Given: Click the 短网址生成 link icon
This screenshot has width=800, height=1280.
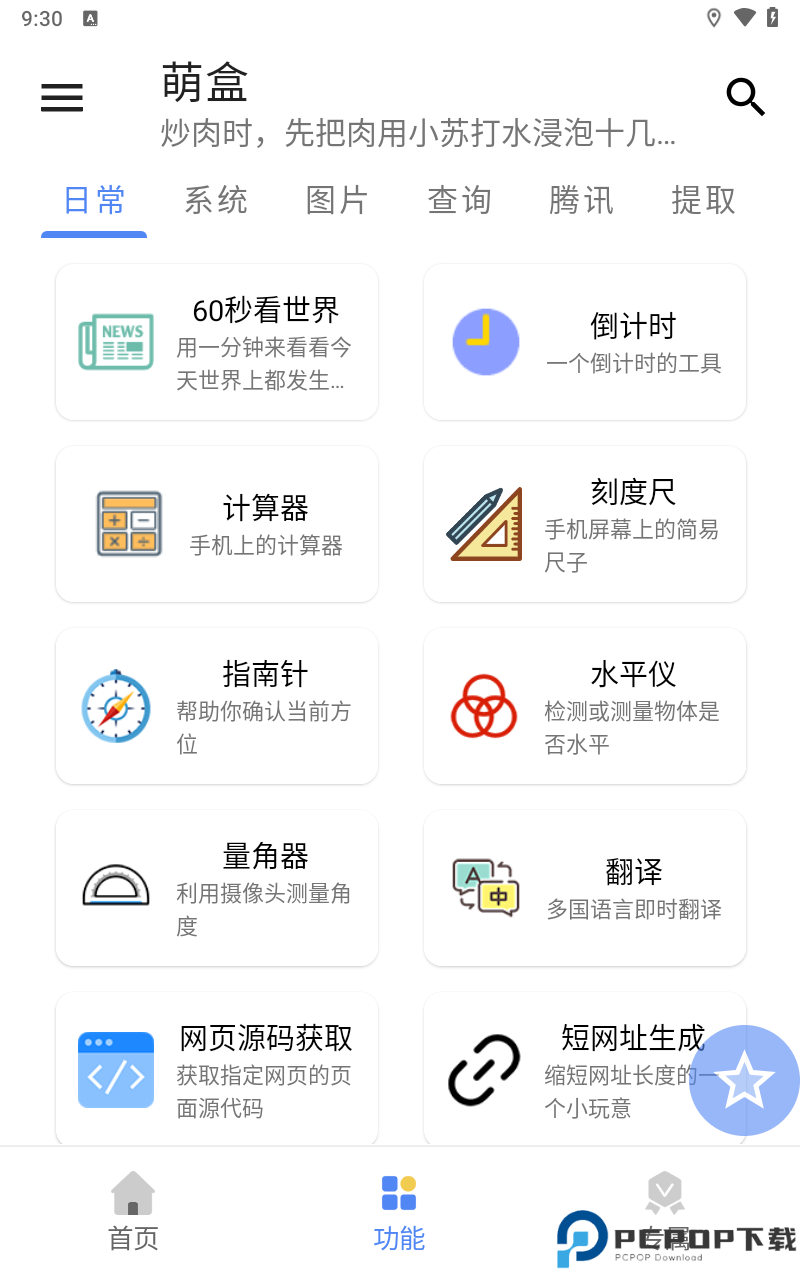Looking at the screenshot, I should pyautogui.click(x=486, y=1070).
